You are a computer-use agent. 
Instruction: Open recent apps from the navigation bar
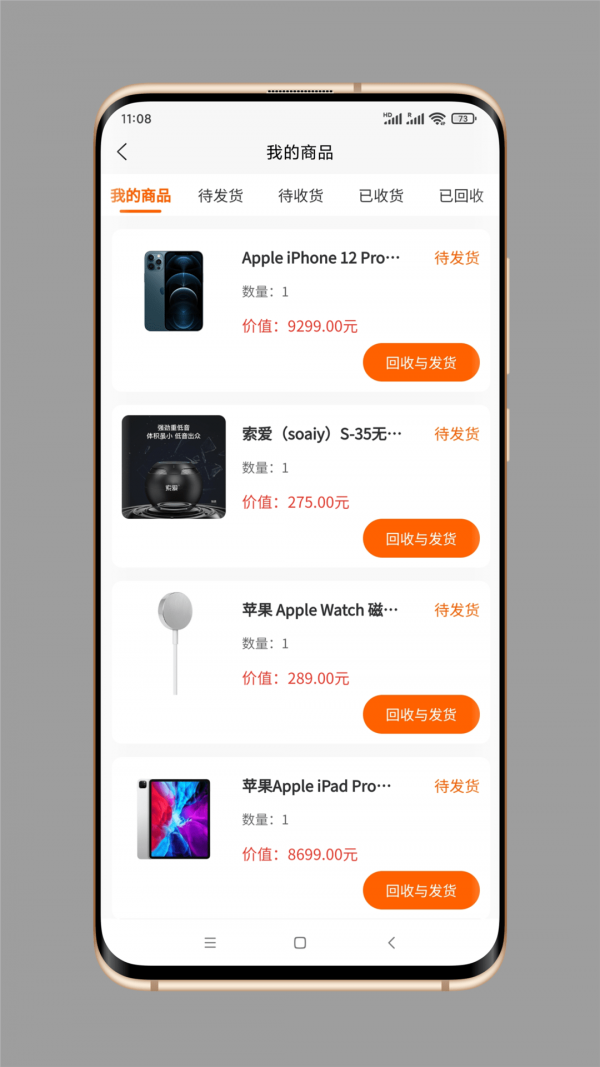tap(210, 943)
